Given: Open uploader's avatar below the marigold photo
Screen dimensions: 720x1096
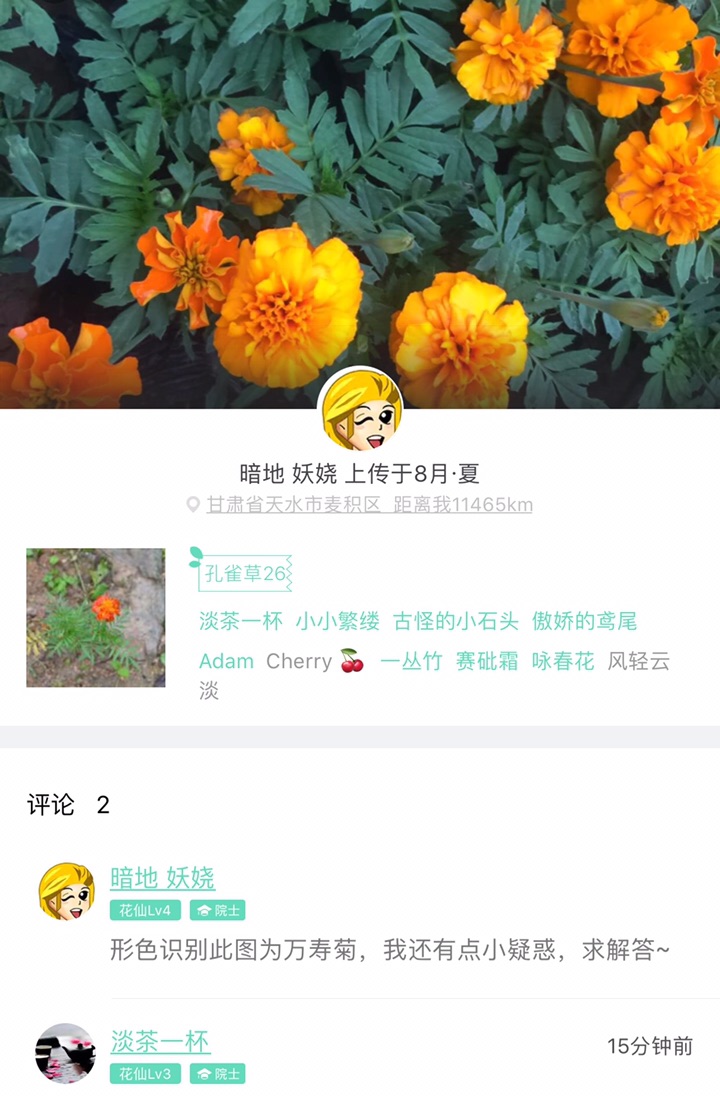Looking at the screenshot, I should pos(360,409).
